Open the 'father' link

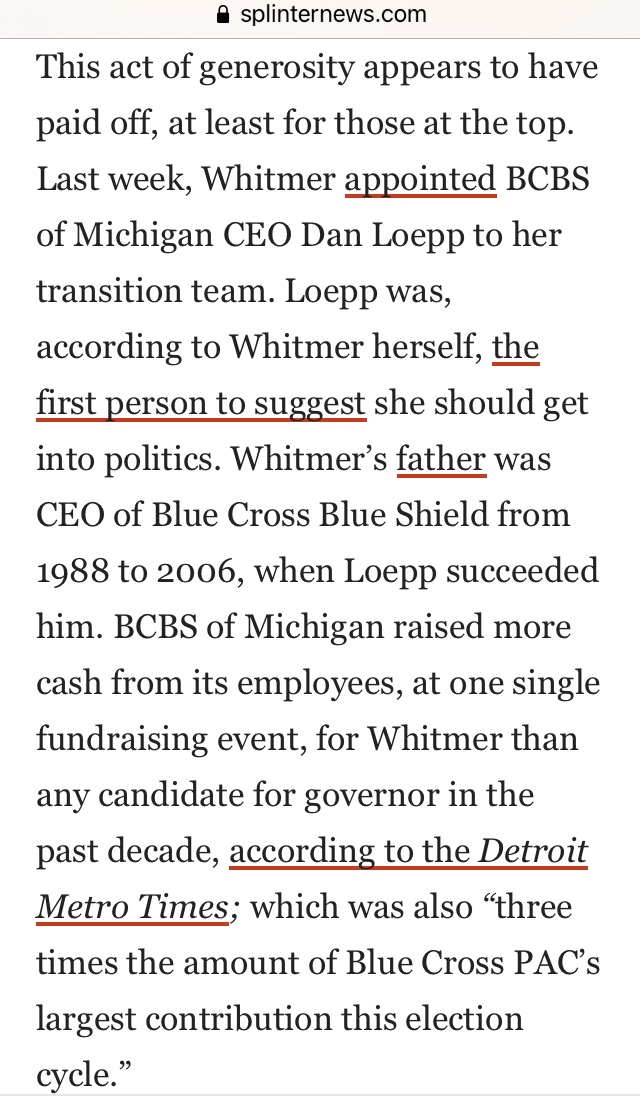(x=441, y=460)
